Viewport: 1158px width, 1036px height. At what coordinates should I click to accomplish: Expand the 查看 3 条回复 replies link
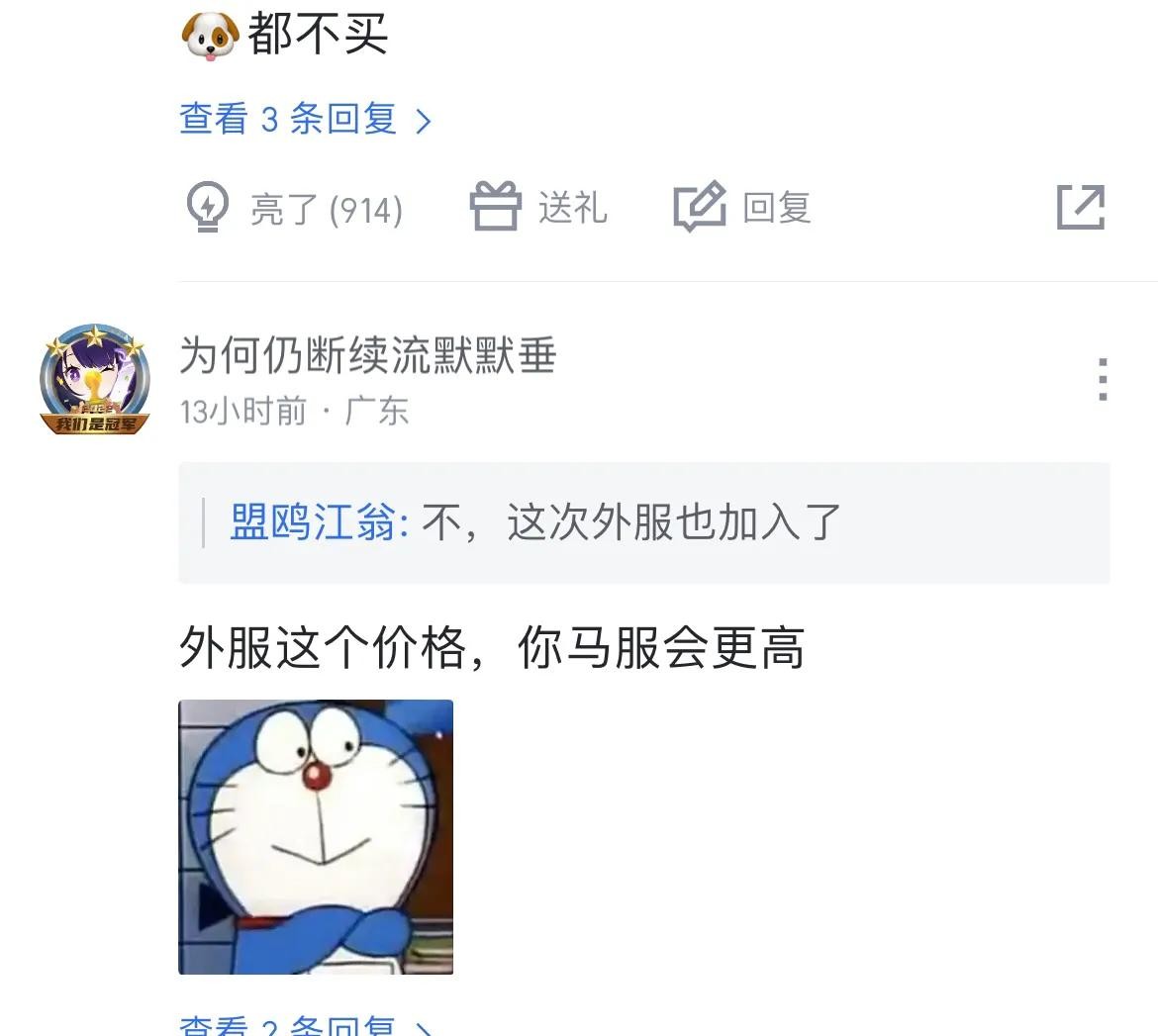305,120
